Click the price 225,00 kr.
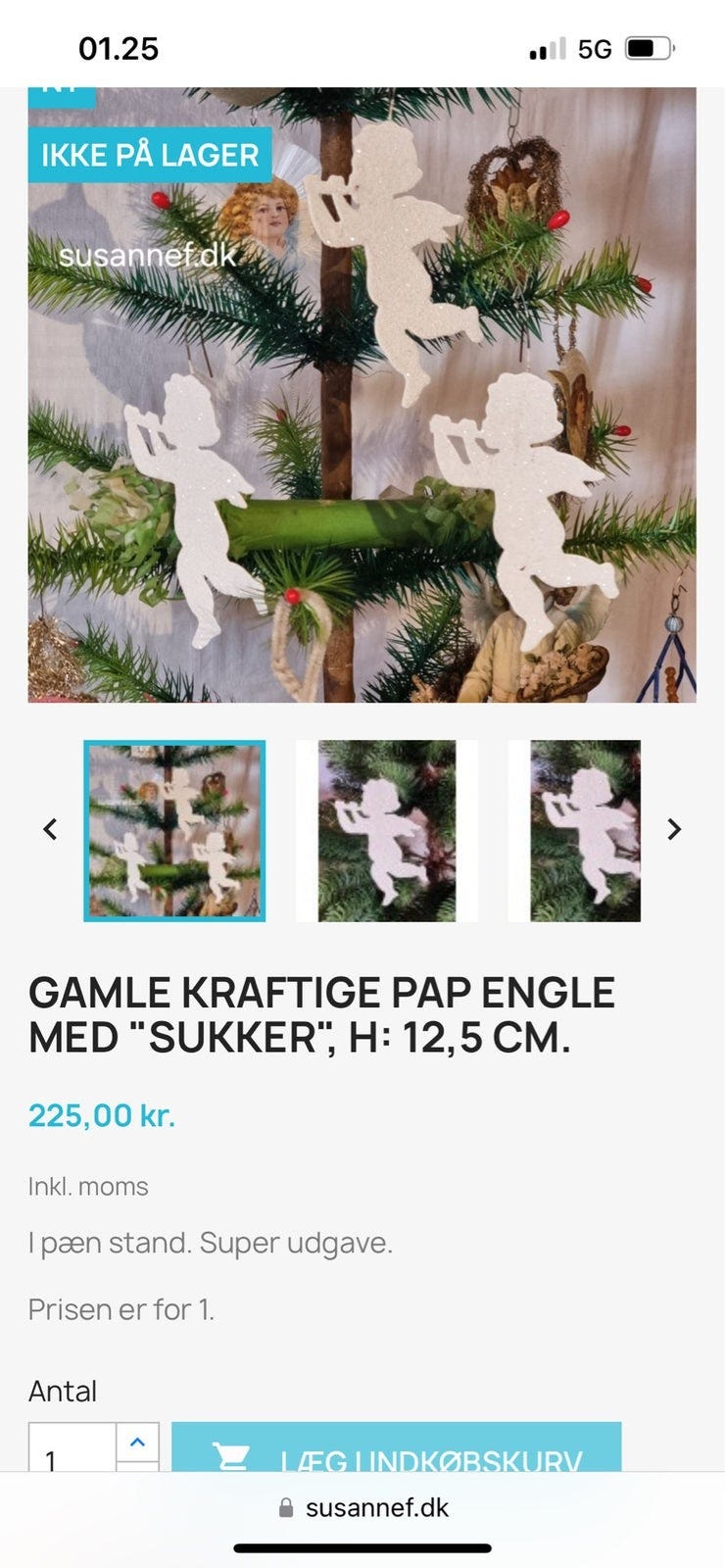 (101, 1114)
